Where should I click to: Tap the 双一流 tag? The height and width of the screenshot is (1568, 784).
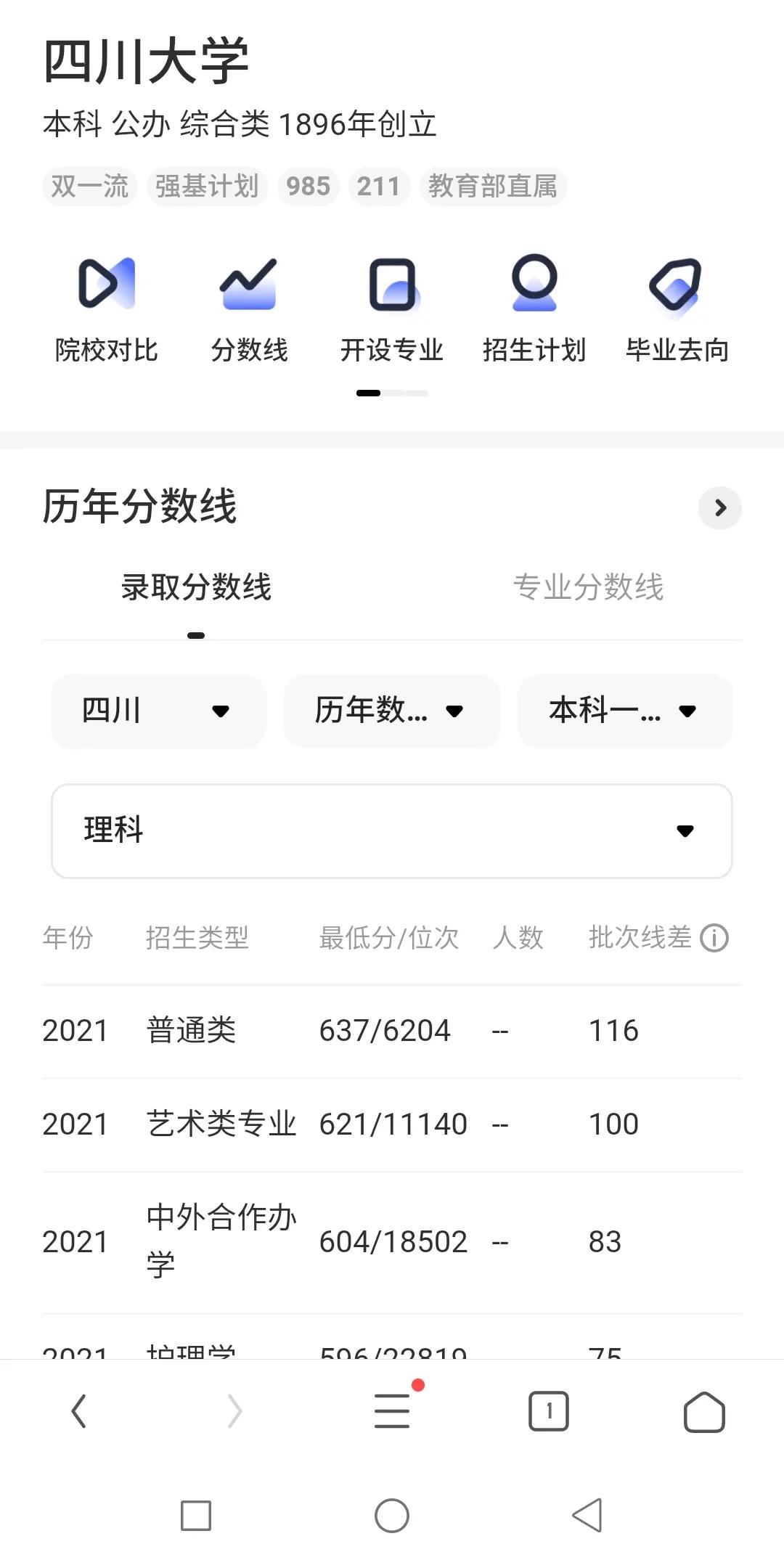pos(89,186)
